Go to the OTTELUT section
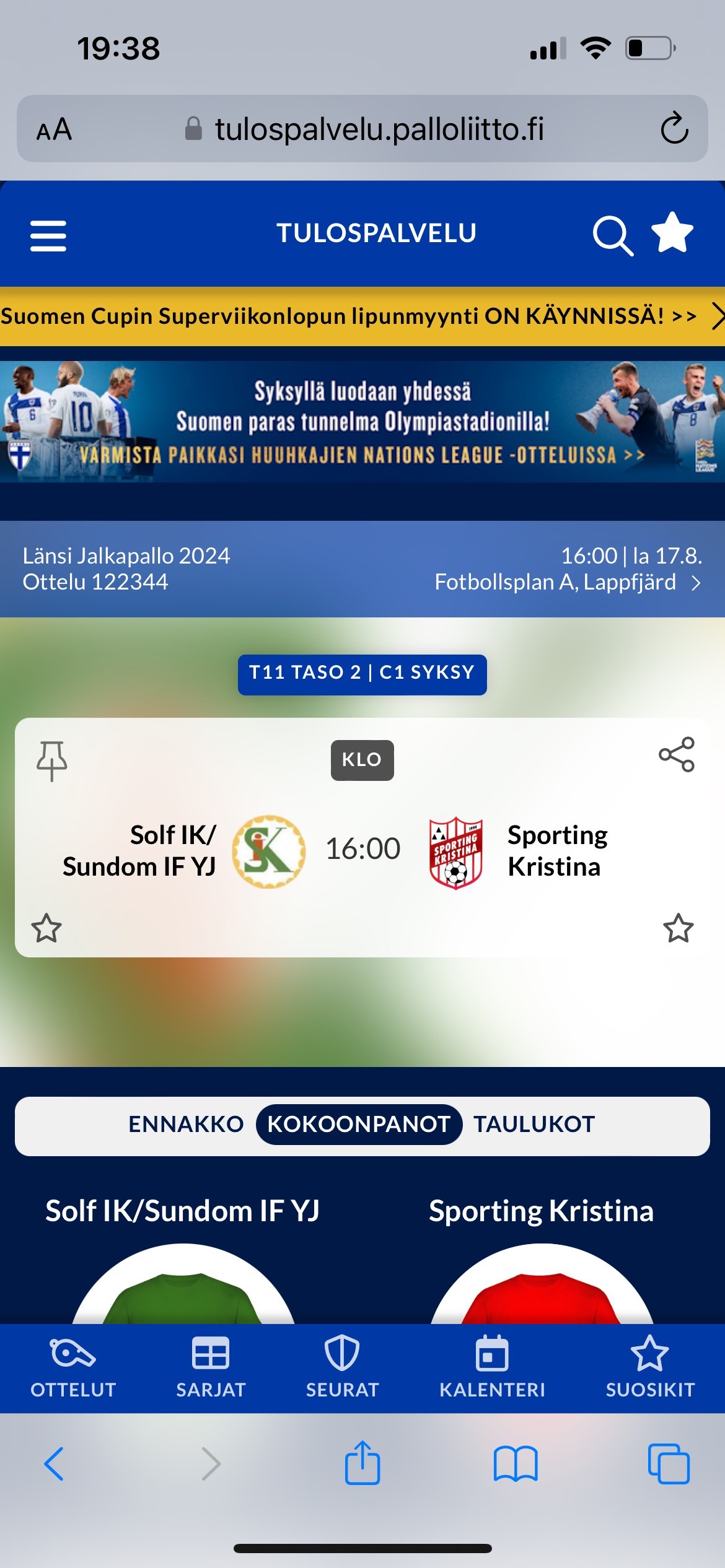This screenshot has height=1568, width=725. pyautogui.click(x=73, y=1369)
